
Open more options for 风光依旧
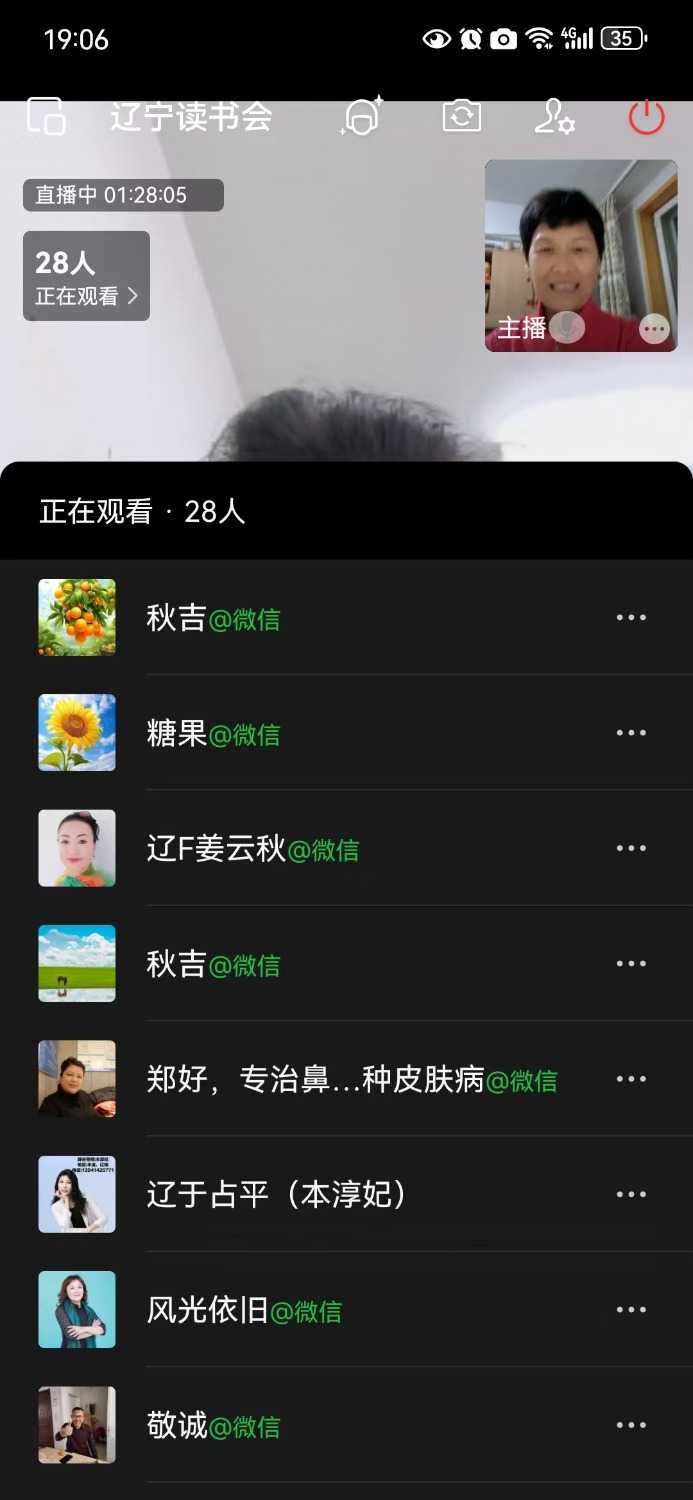pyautogui.click(x=631, y=1310)
